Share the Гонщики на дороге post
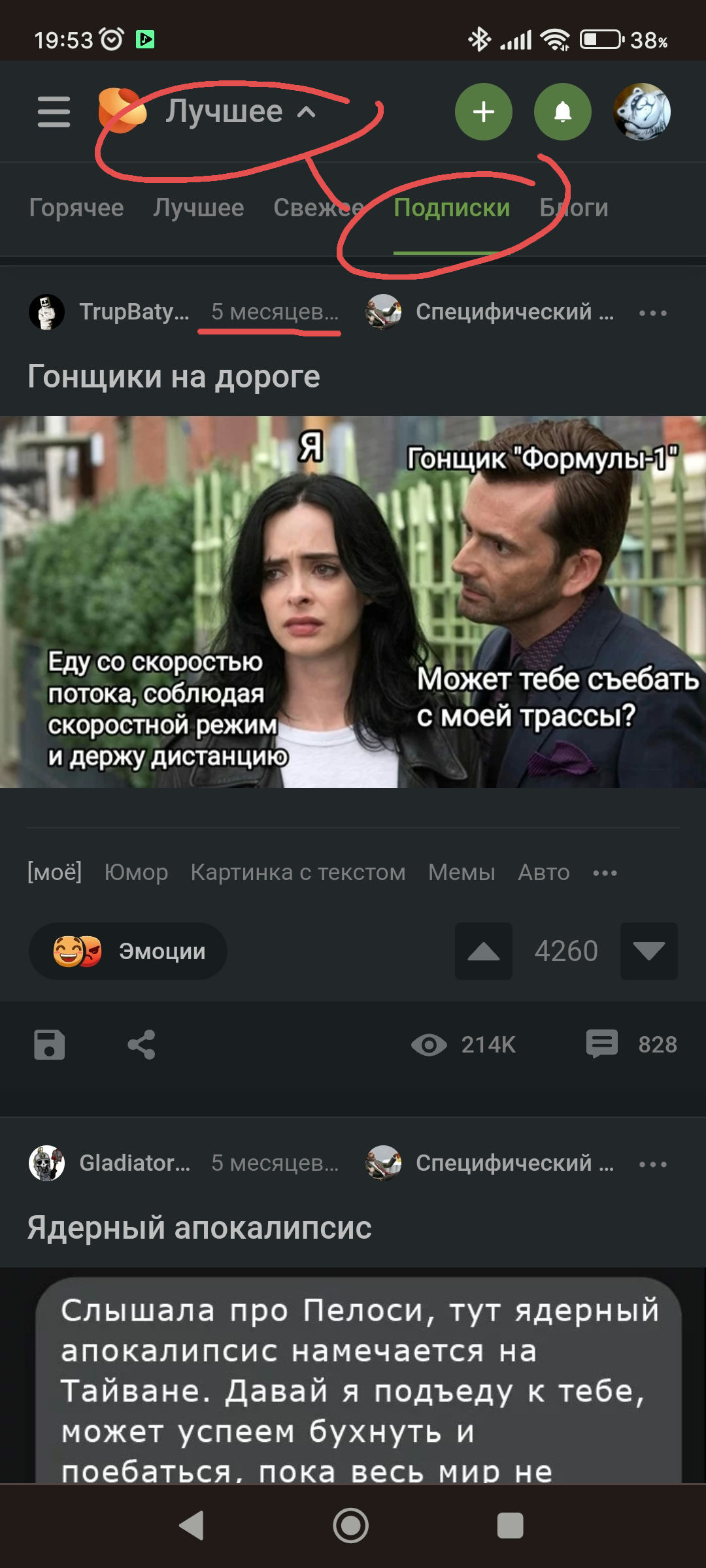The width and height of the screenshot is (706, 1568). (x=141, y=1044)
